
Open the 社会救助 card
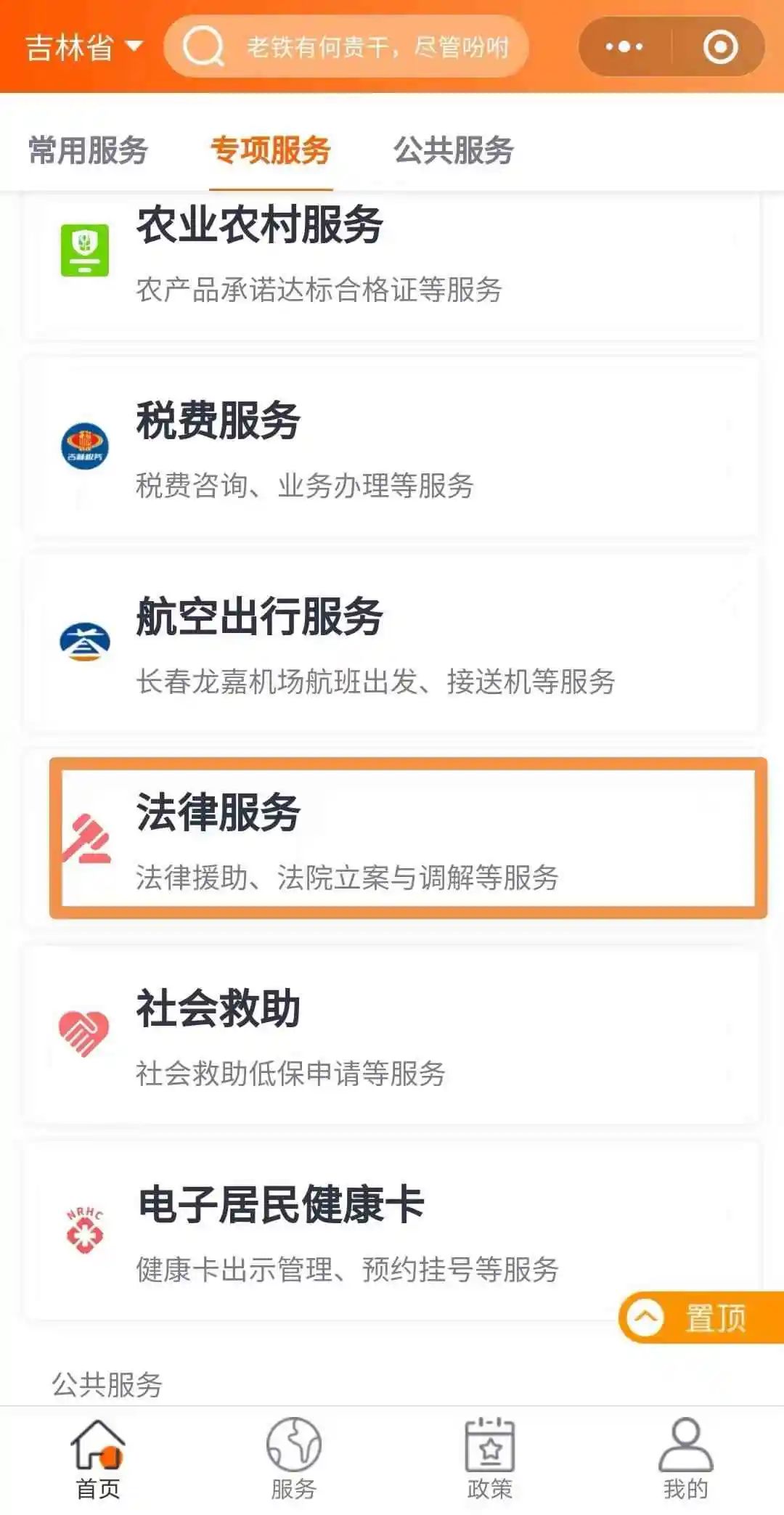pos(392,1036)
